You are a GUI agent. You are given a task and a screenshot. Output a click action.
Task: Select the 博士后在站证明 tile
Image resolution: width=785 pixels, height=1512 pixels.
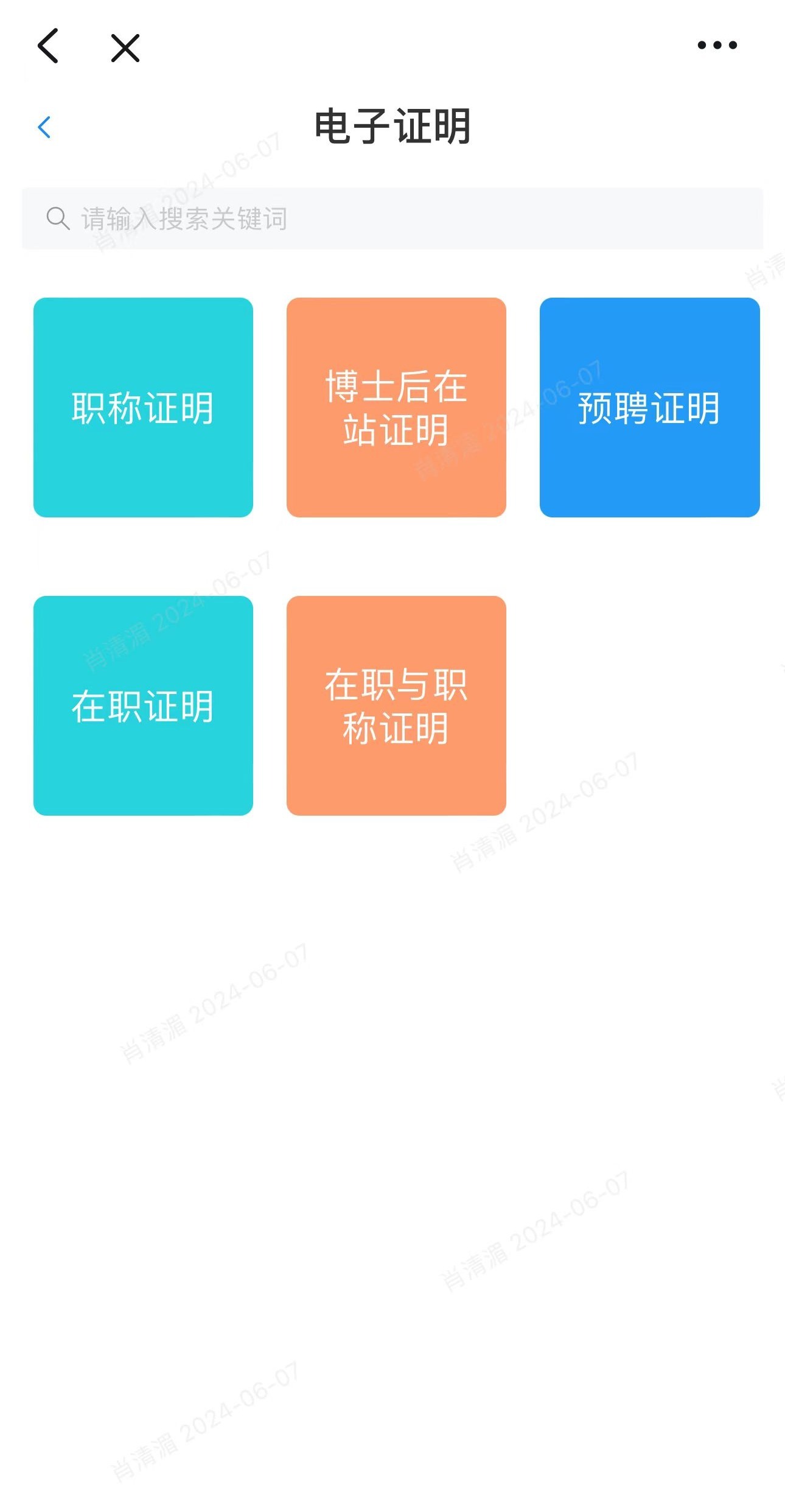tap(396, 407)
